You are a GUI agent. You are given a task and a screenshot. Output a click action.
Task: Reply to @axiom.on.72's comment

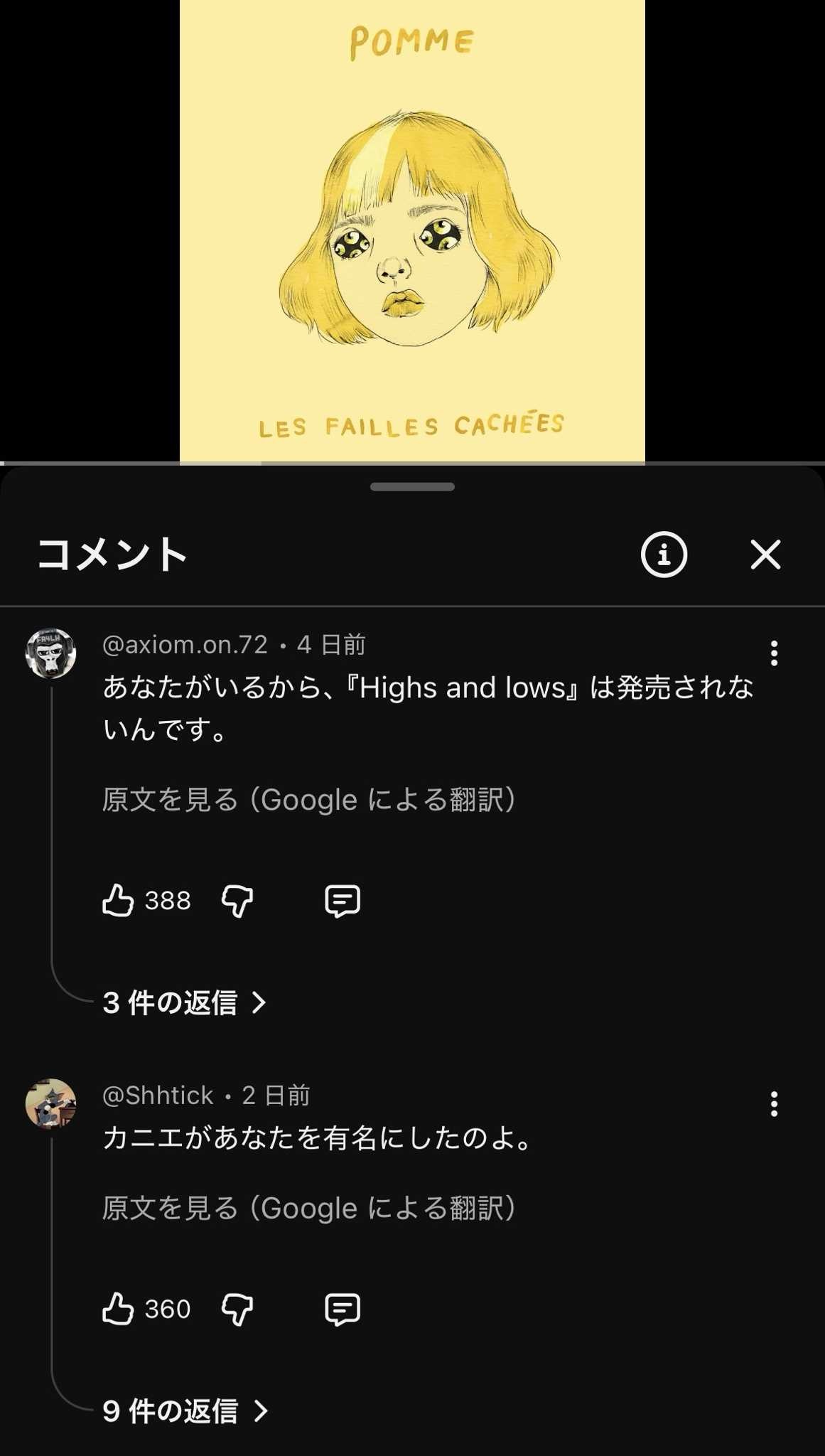coord(343,901)
